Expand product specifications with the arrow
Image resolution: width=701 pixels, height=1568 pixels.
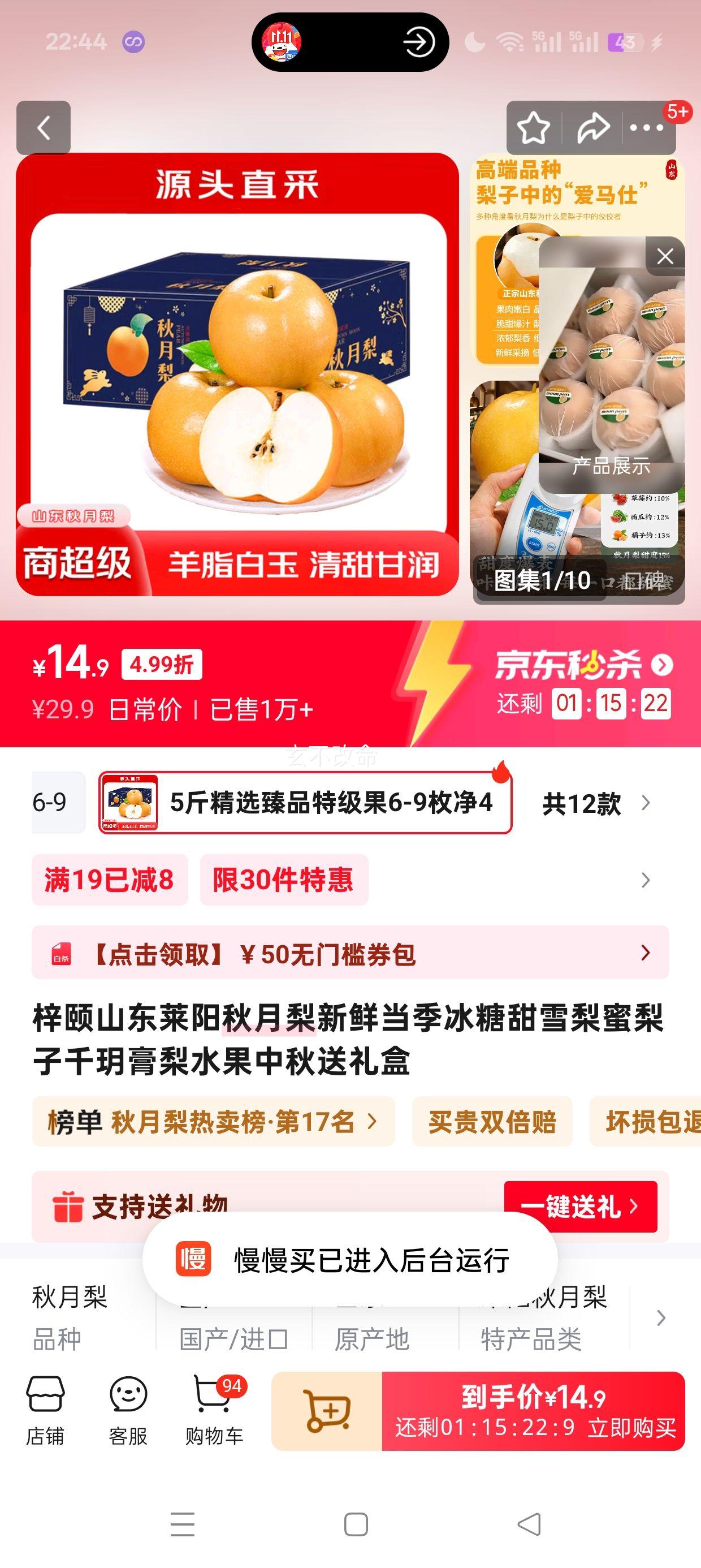coord(661,1318)
